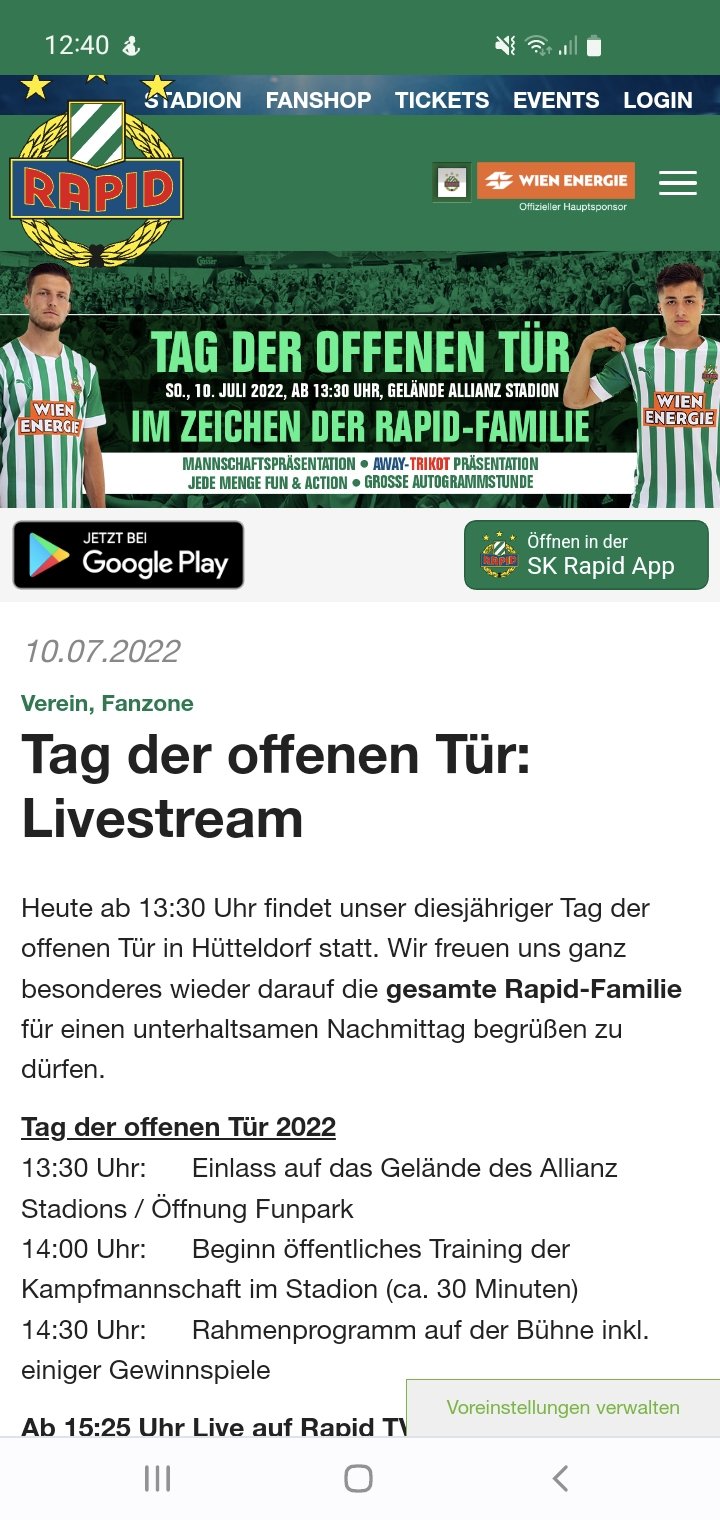Open the Tag der offenen Tür banner

click(360, 380)
